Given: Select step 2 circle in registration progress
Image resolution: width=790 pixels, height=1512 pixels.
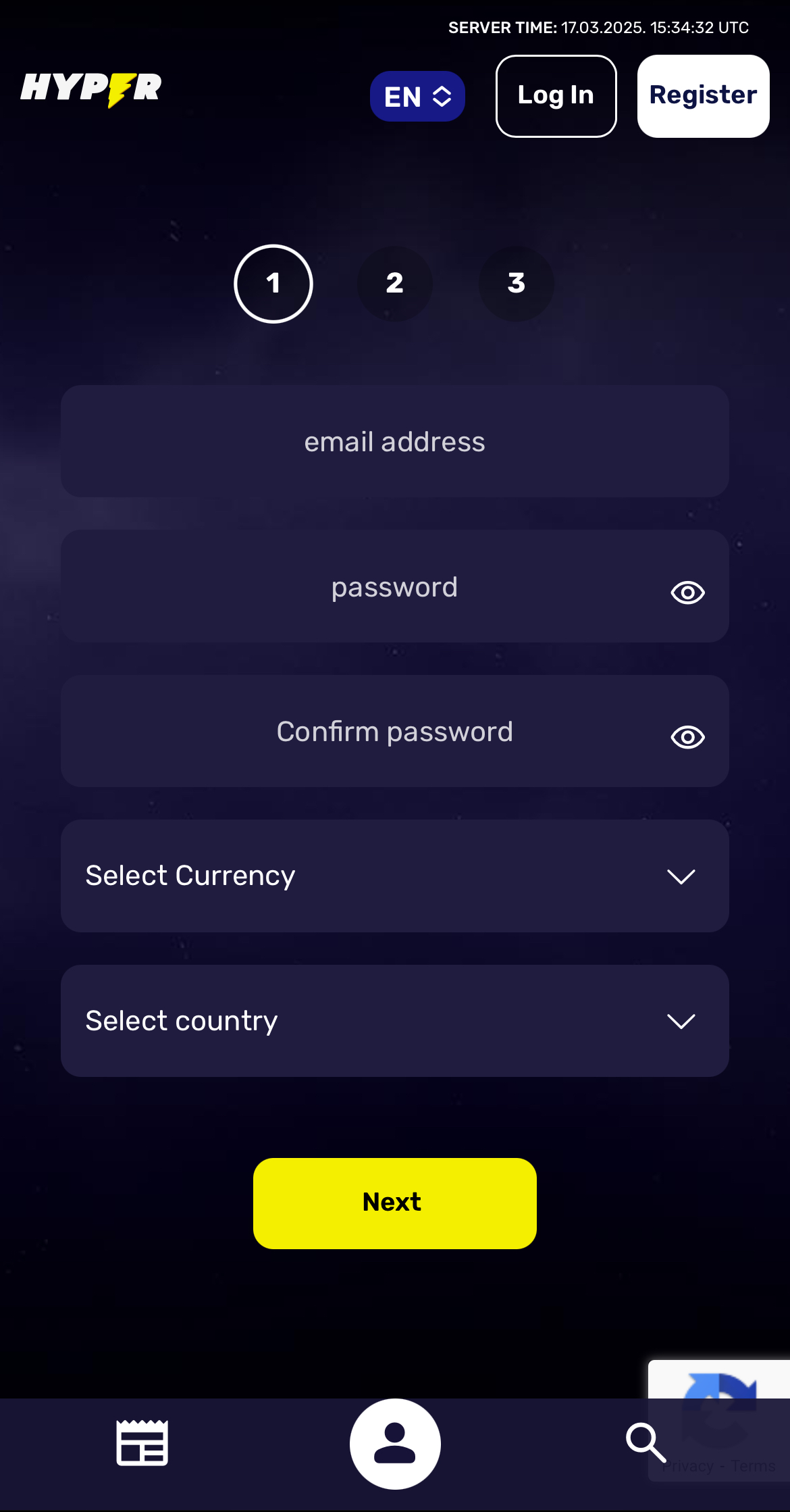Looking at the screenshot, I should pos(394,284).
